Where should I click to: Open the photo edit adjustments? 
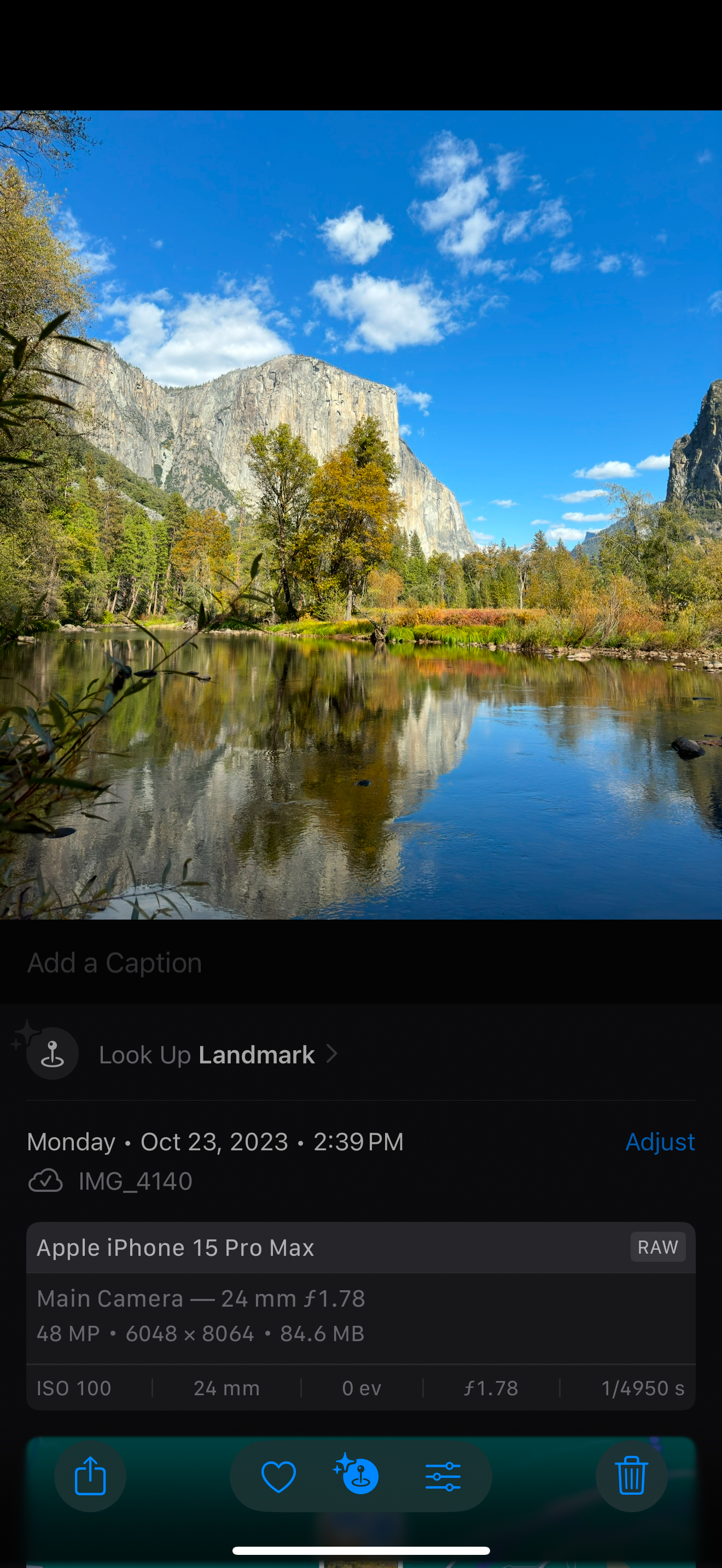(x=442, y=1476)
